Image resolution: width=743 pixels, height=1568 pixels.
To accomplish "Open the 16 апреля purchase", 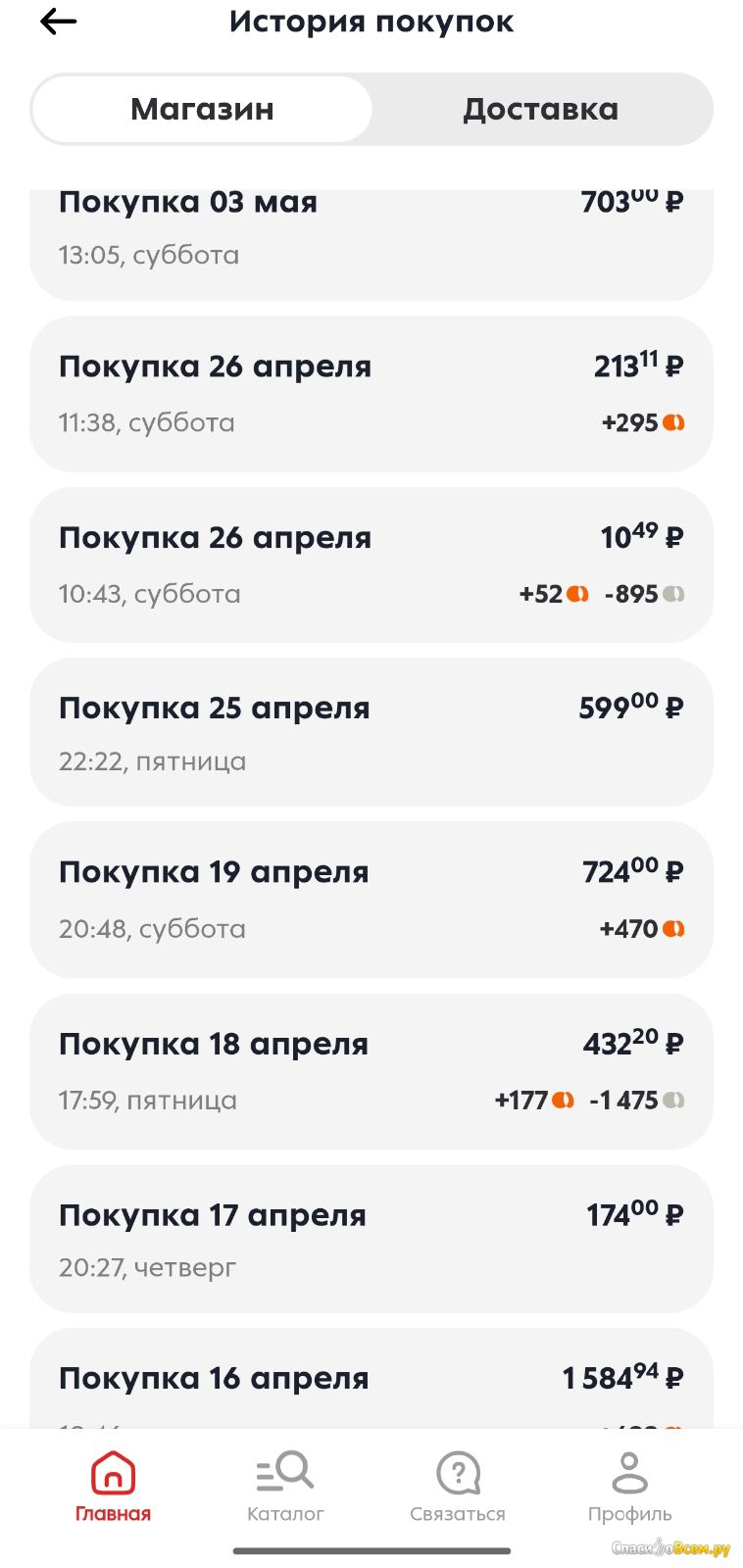I will (x=371, y=1379).
